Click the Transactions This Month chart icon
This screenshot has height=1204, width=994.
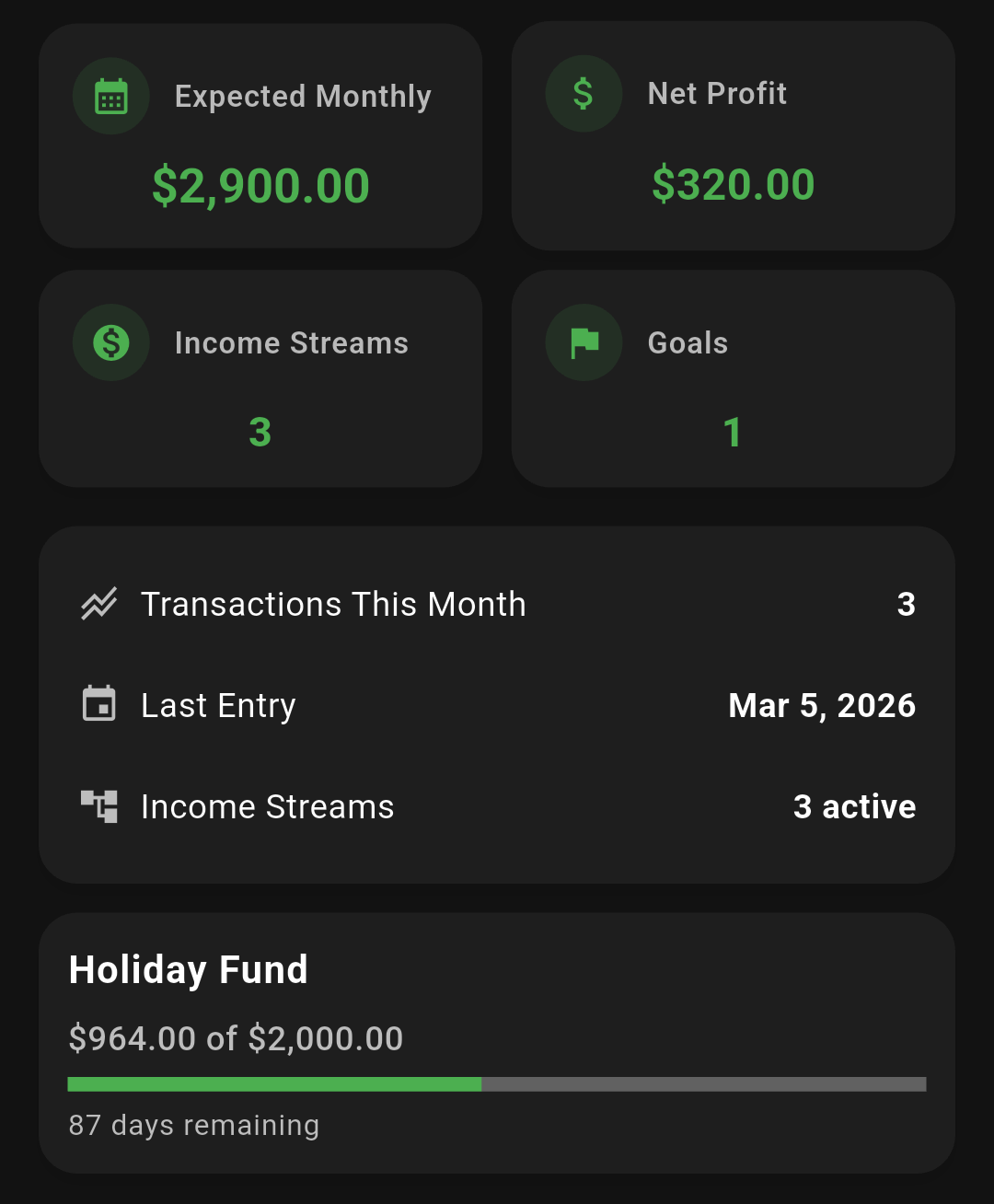coord(99,603)
